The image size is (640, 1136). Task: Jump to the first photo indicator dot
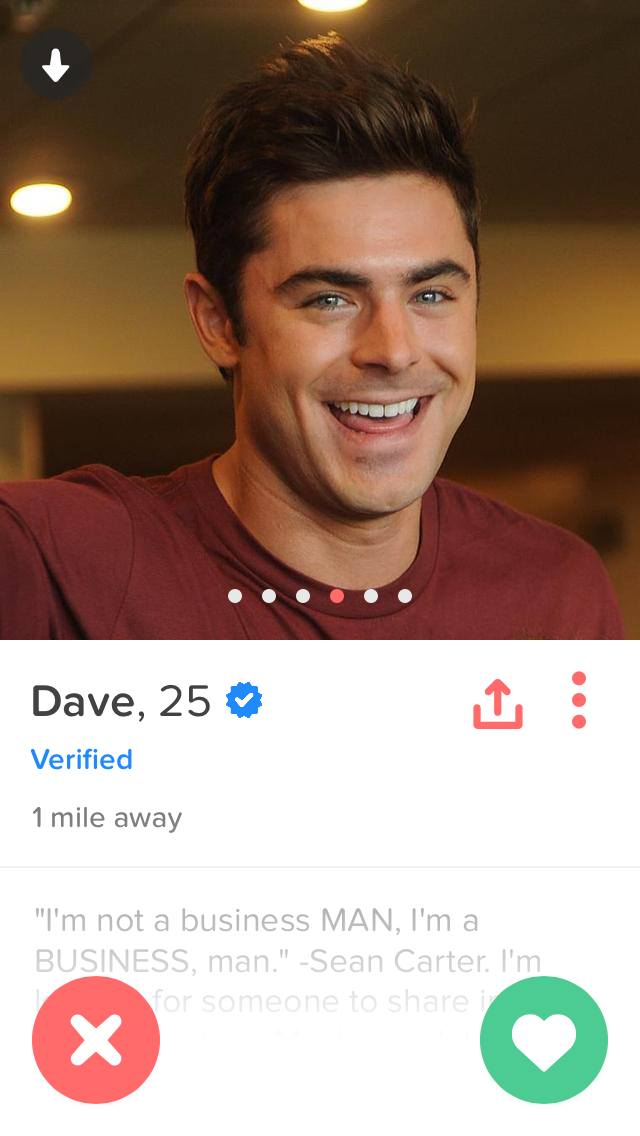coord(235,596)
